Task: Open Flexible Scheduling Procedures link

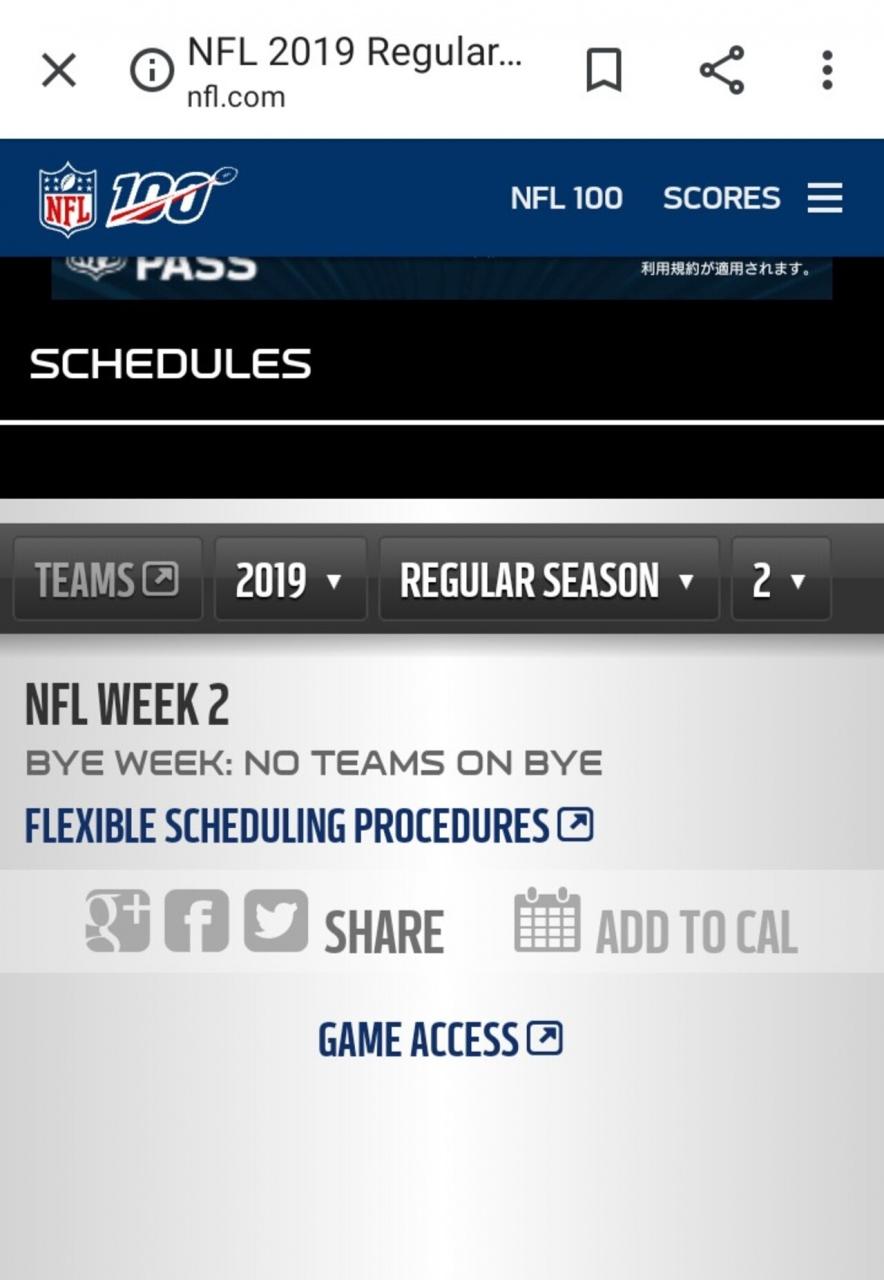Action: click(x=309, y=826)
